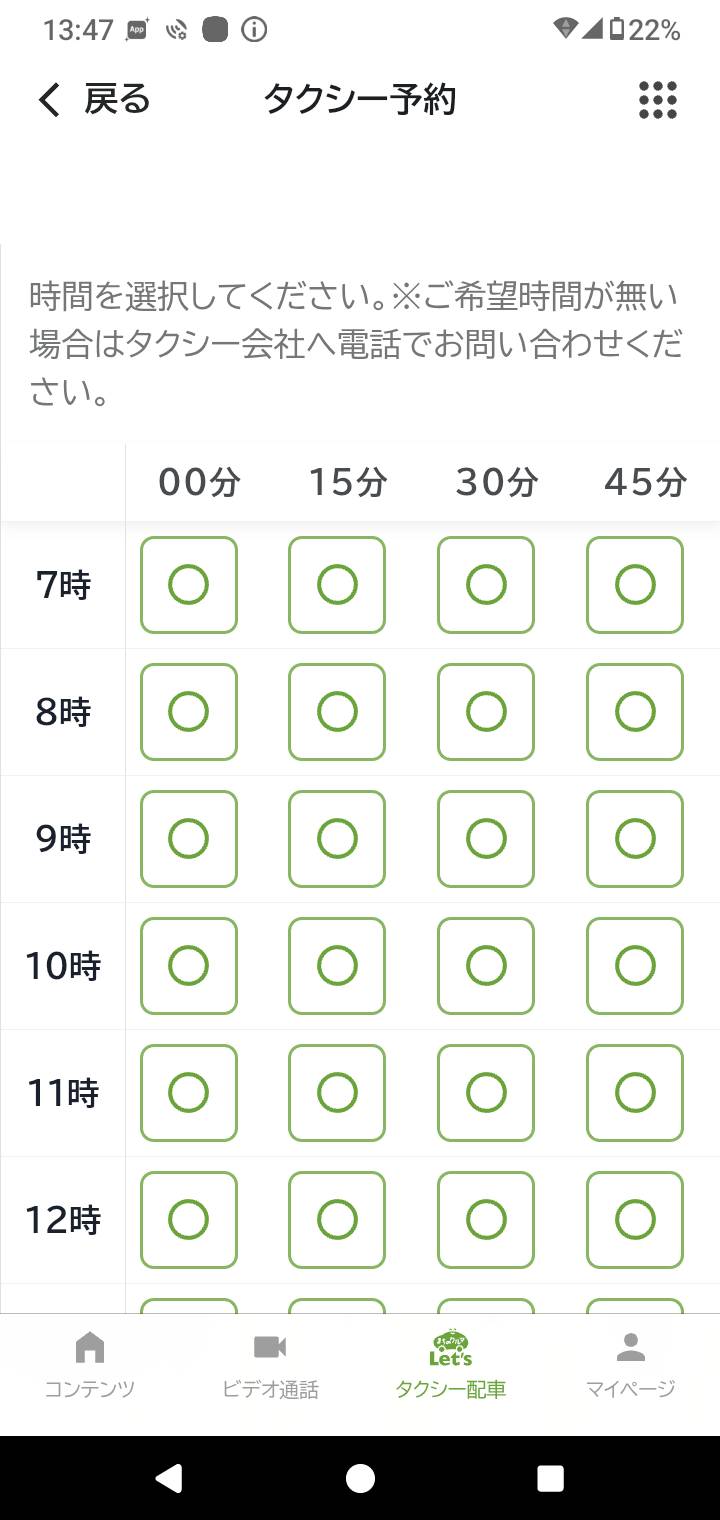
Task: Go to the マイページ tab
Action: tap(630, 1364)
